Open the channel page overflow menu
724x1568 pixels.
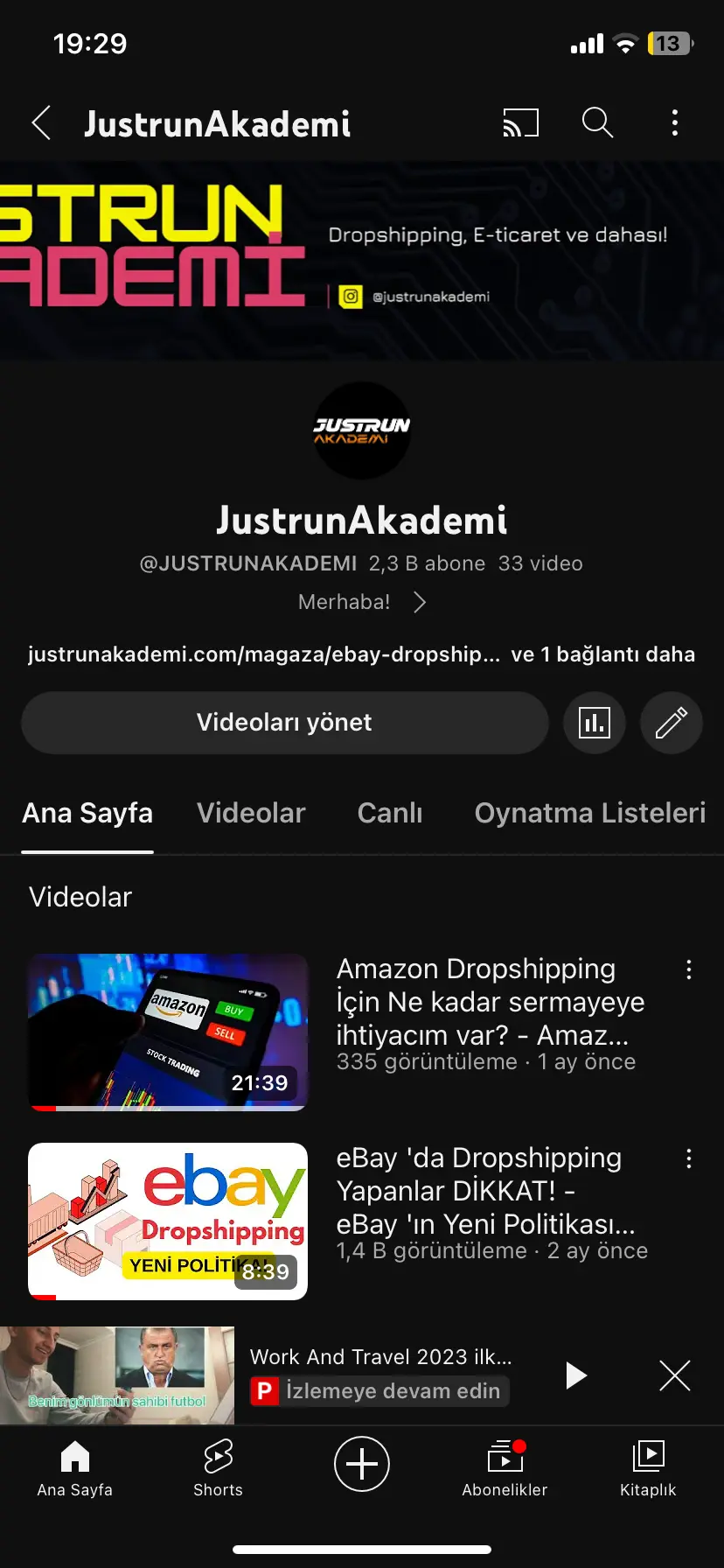[674, 122]
